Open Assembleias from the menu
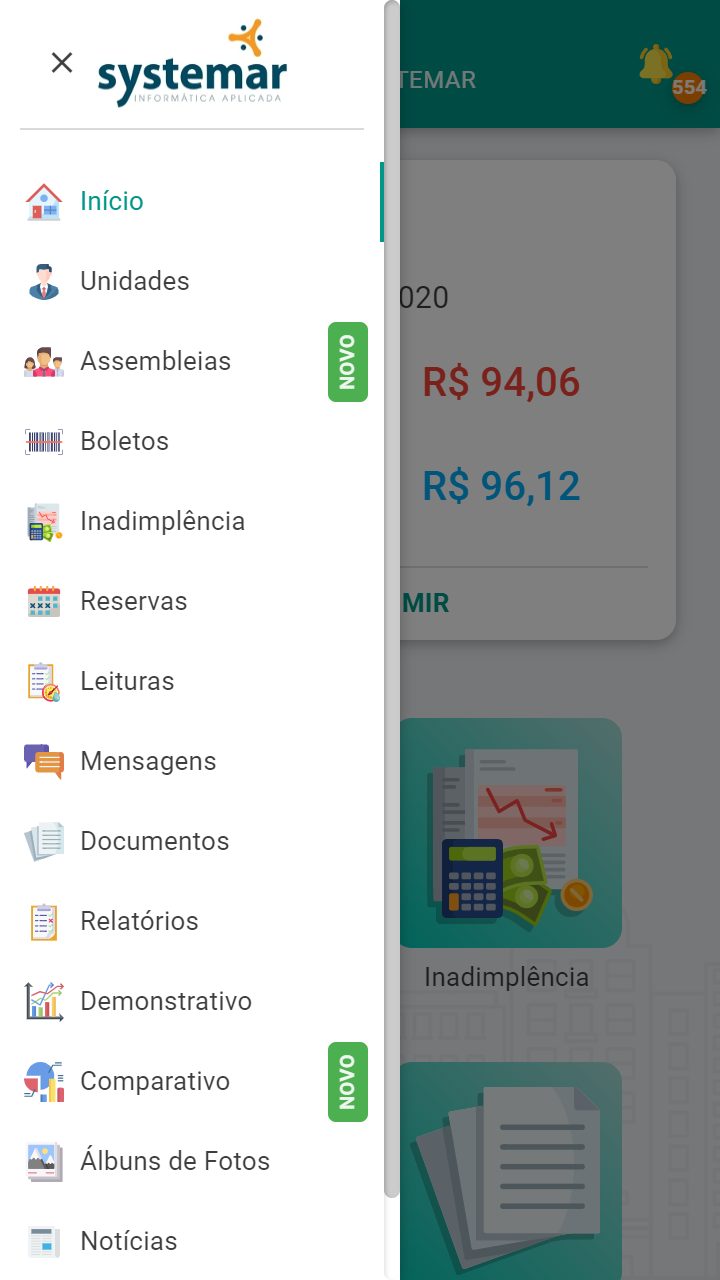Screen dimensions: 720x1280 point(192,361)
